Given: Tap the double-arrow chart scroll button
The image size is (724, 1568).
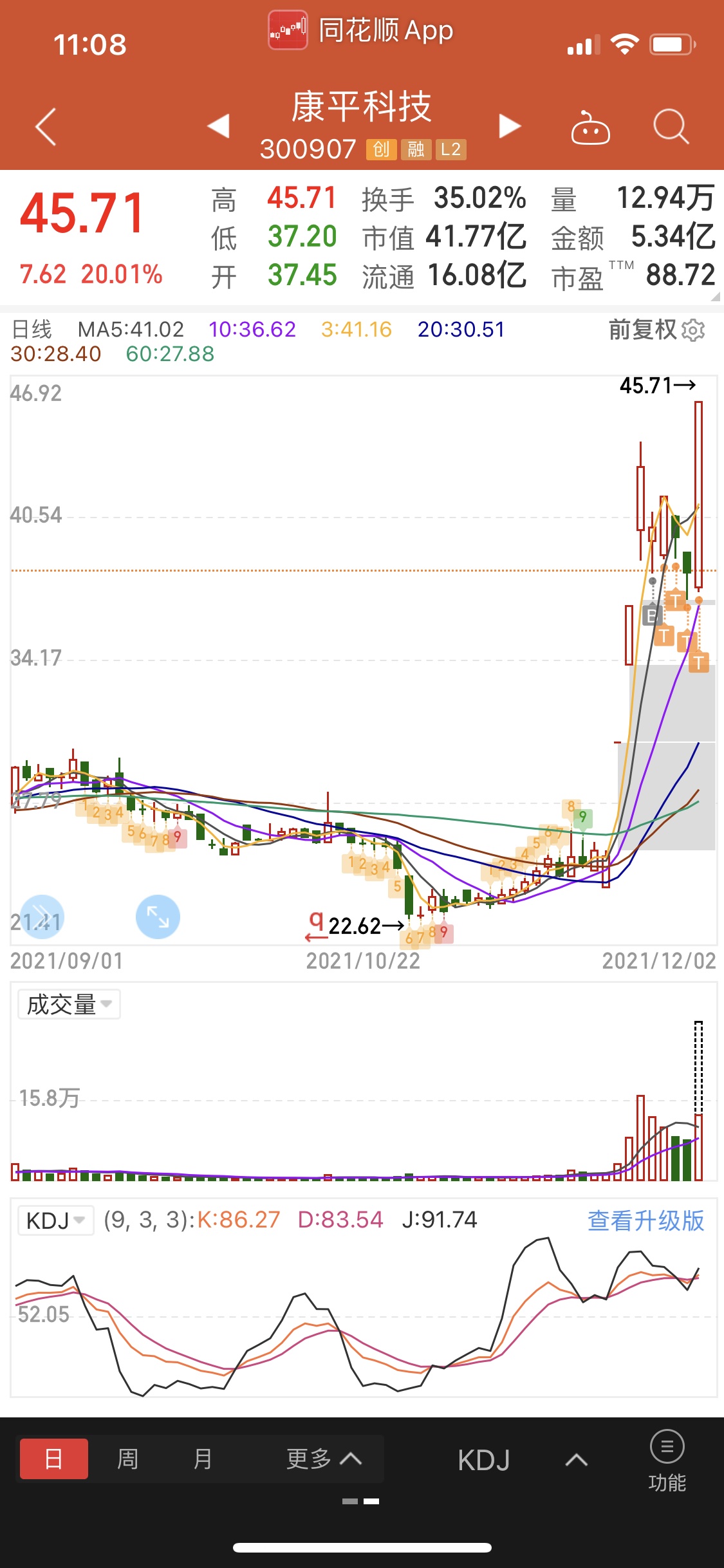Looking at the screenshot, I should click(x=42, y=916).
